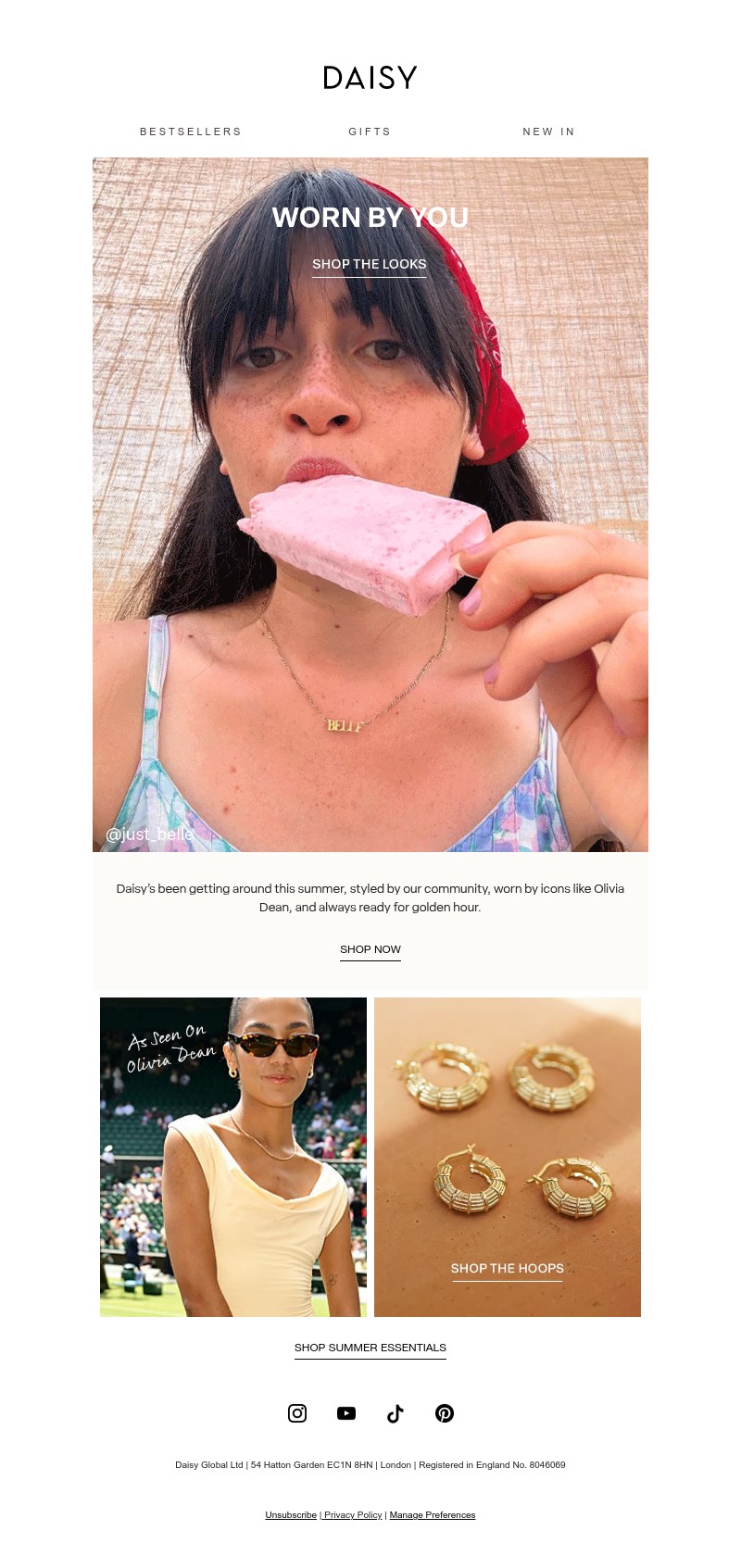This screenshot has height=1568, width=741.
Task: Open the As Seen On Olivia Dean image
Action: coord(233,1157)
